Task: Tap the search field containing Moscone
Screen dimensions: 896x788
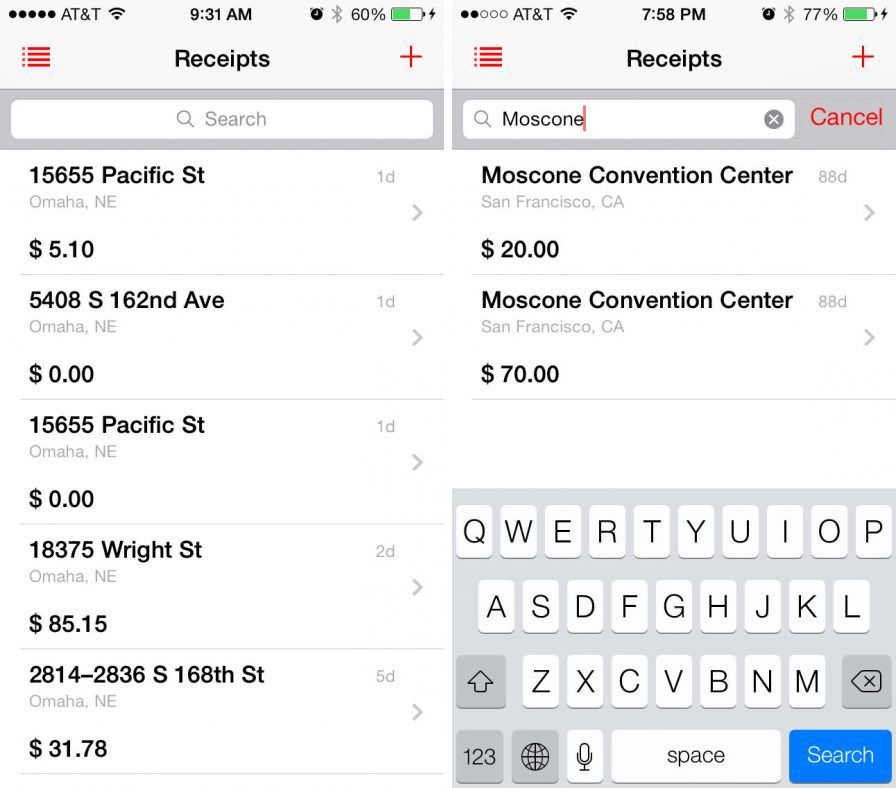Action: 630,119
